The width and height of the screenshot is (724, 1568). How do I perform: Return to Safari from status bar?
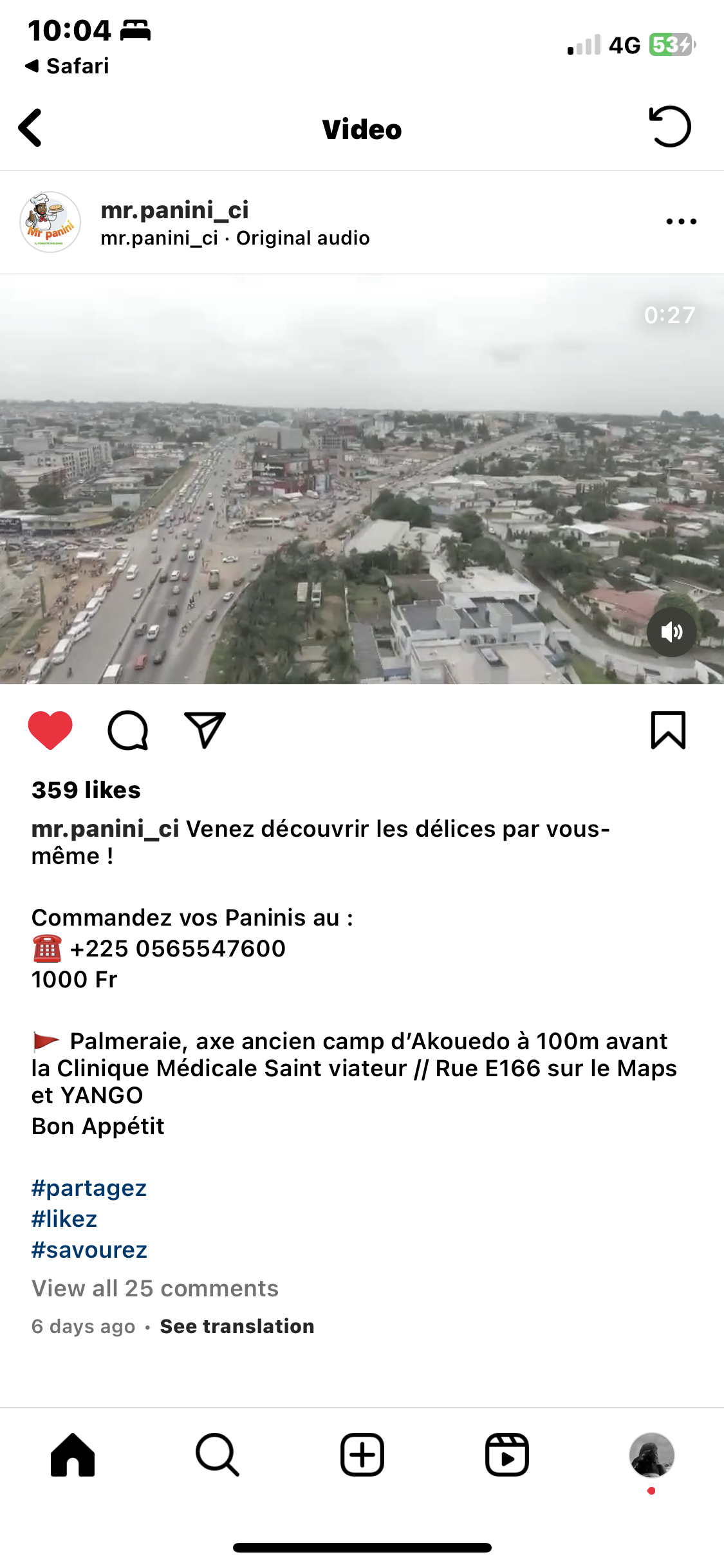coord(68,66)
